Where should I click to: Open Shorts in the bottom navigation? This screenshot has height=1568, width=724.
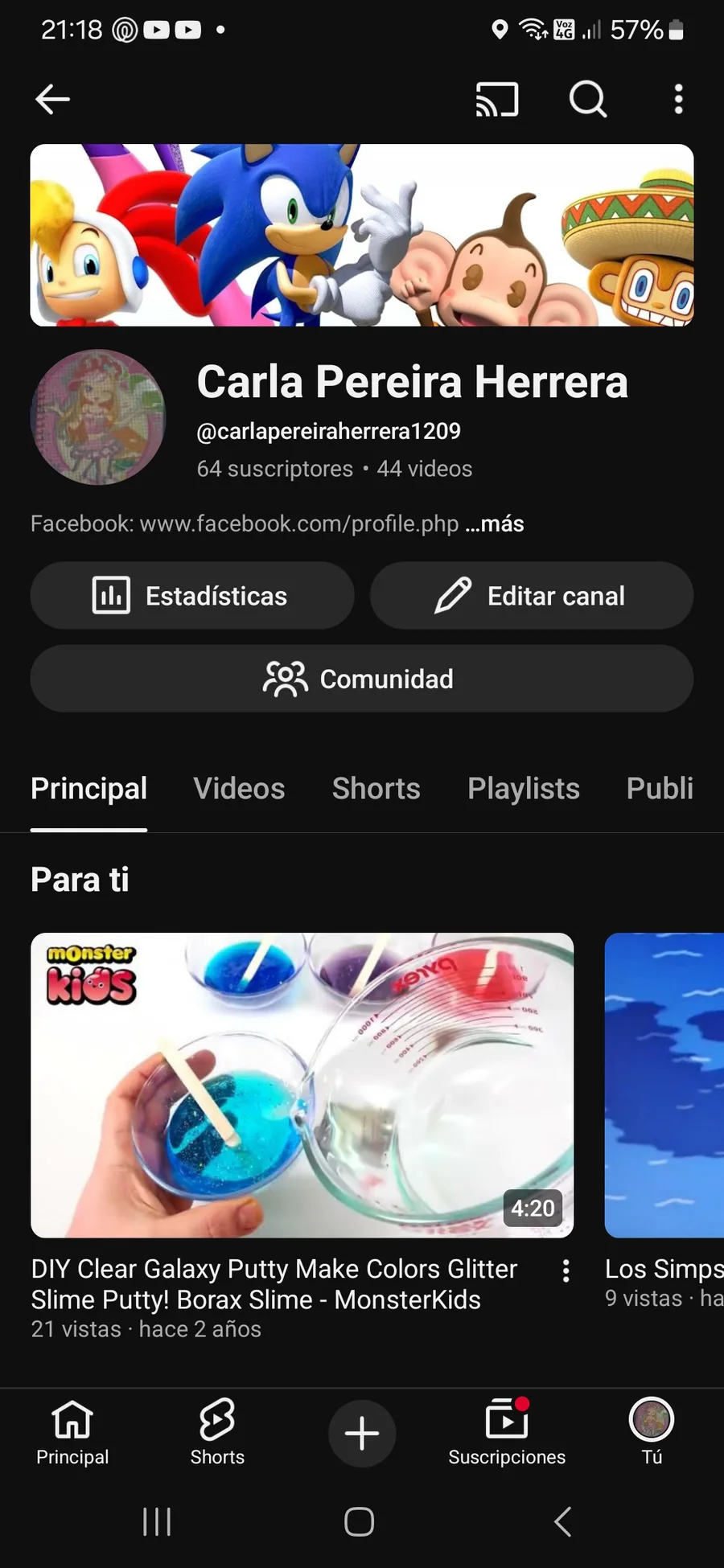[217, 1433]
